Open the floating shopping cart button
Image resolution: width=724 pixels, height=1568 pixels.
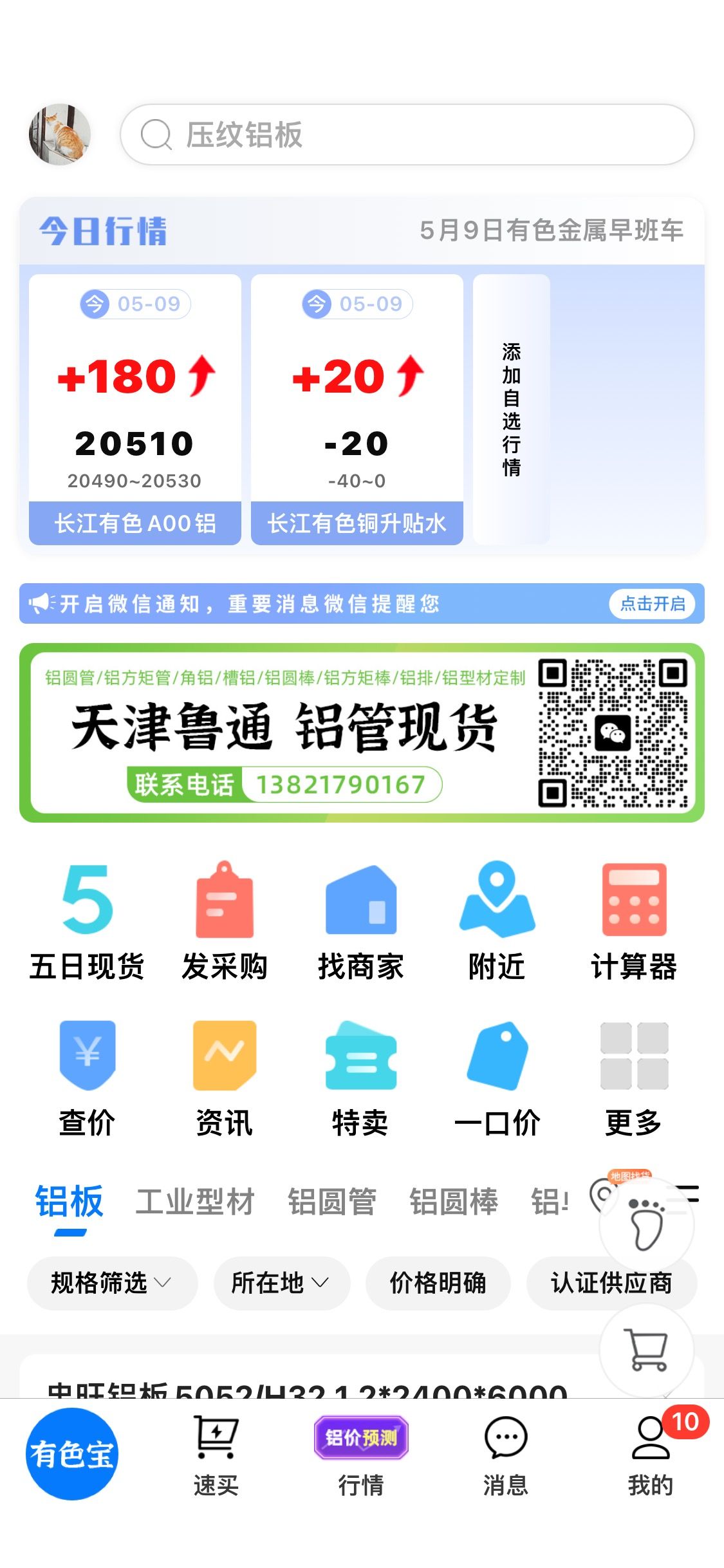(647, 1350)
